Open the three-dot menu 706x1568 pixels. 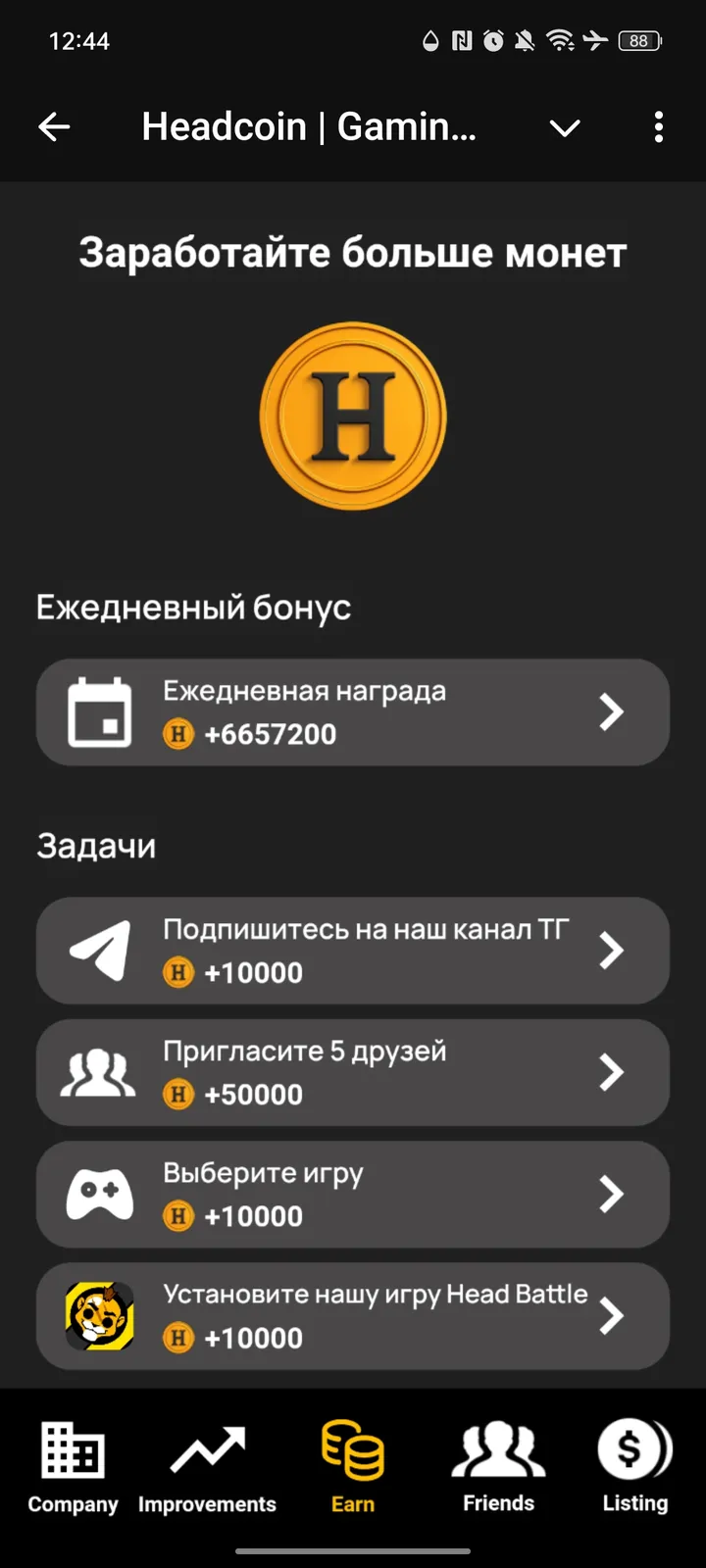click(658, 127)
